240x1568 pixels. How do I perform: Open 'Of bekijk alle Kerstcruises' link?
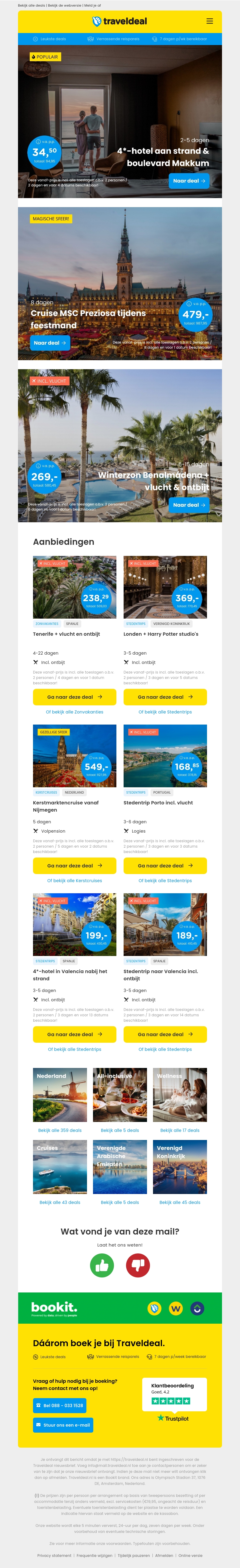pos(74,880)
